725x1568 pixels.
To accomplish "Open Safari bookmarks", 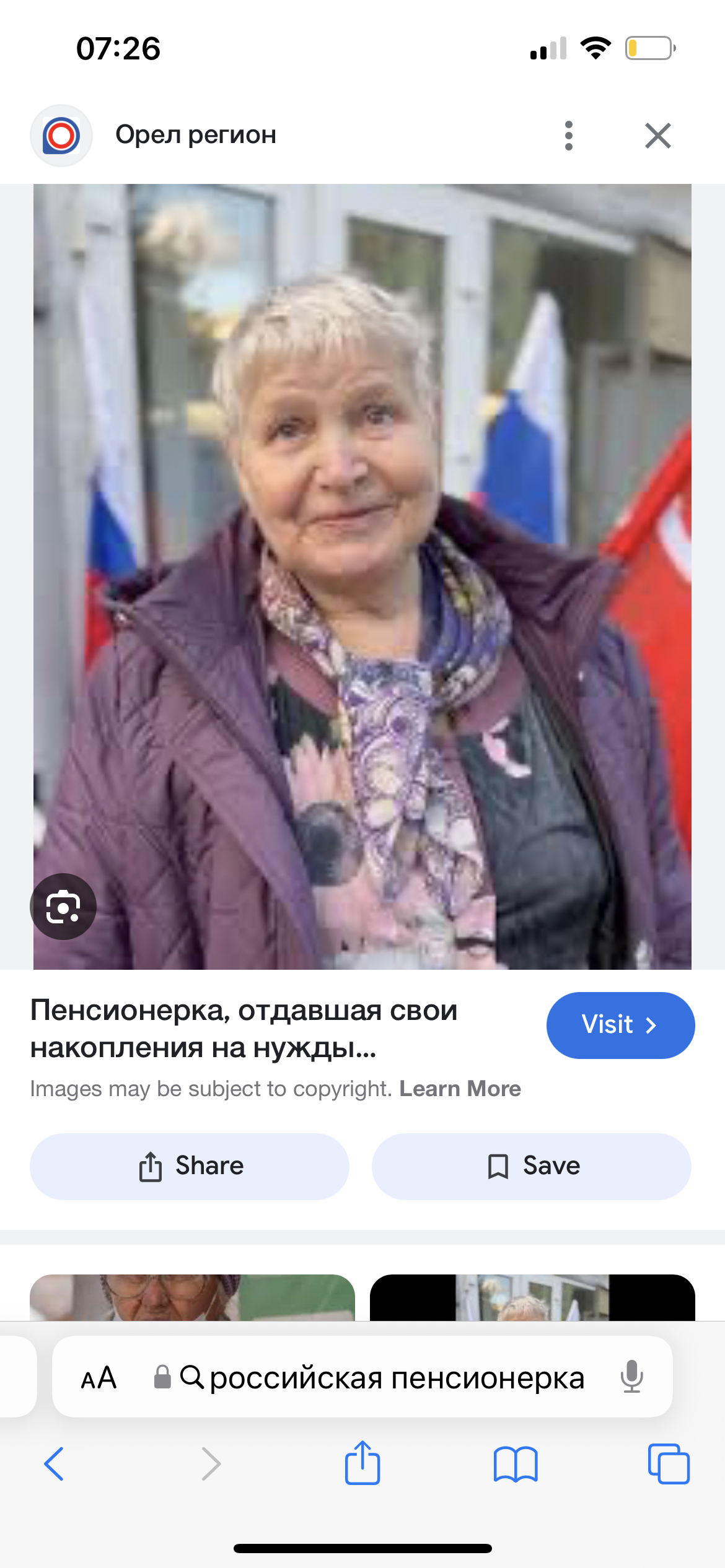I will [516, 1464].
